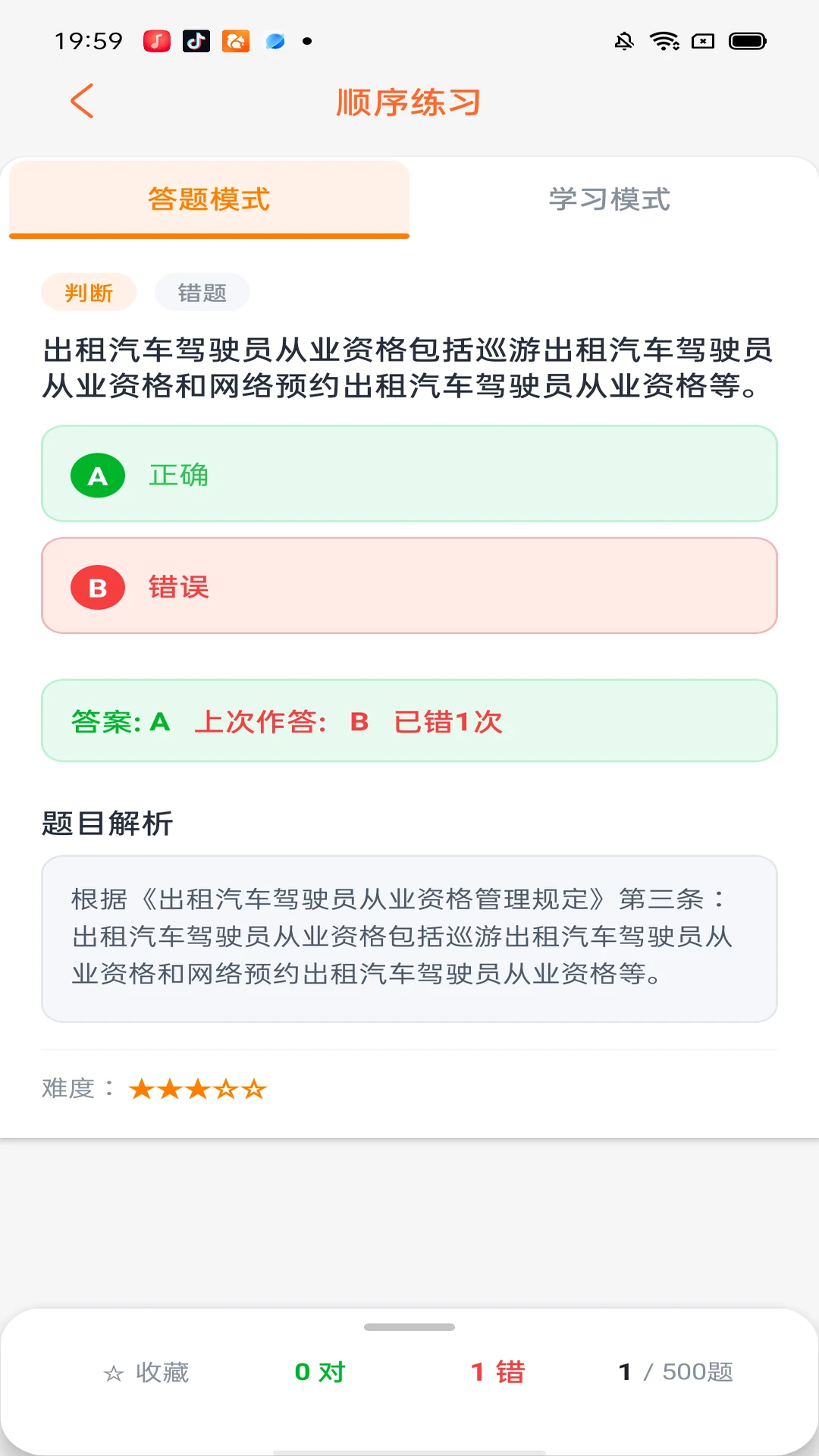Open question list via 1 / 500题
Viewport: 819px width, 1456px height.
click(x=676, y=1372)
